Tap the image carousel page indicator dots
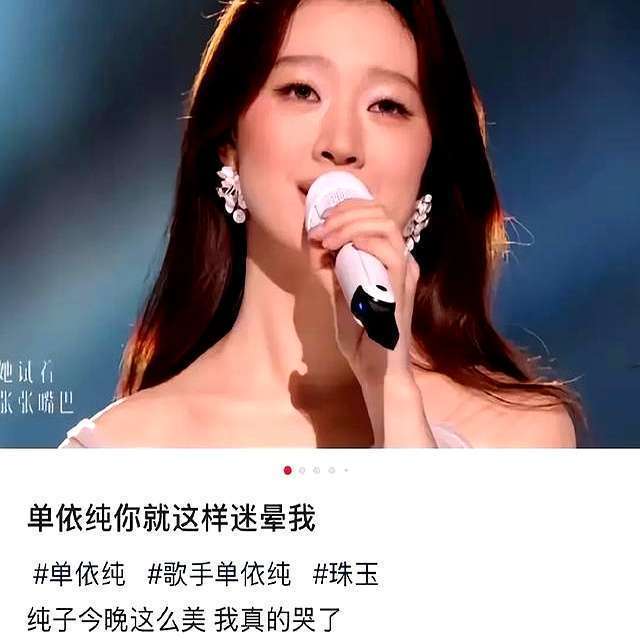This screenshot has width=640, height=640. tap(316, 470)
